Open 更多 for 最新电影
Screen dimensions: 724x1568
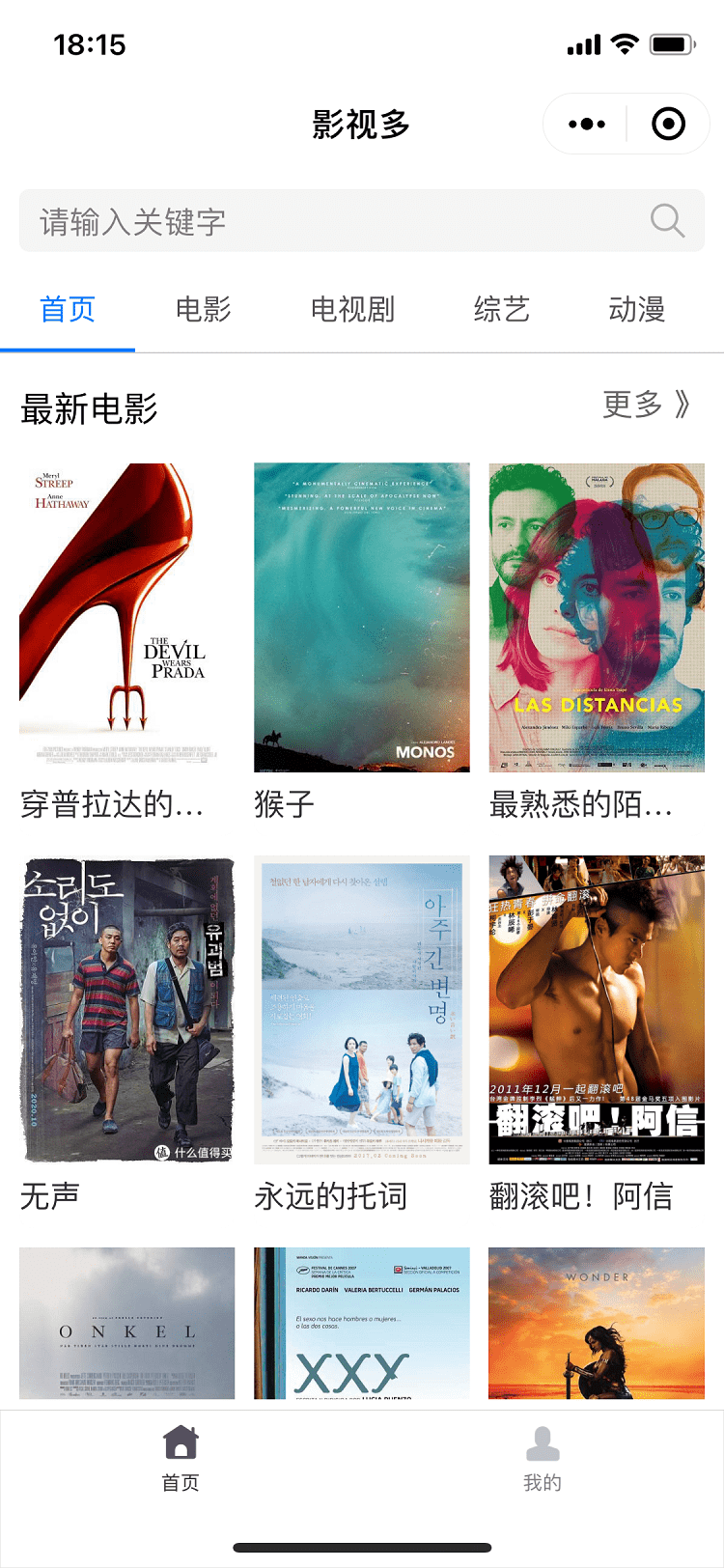click(647, 405)
